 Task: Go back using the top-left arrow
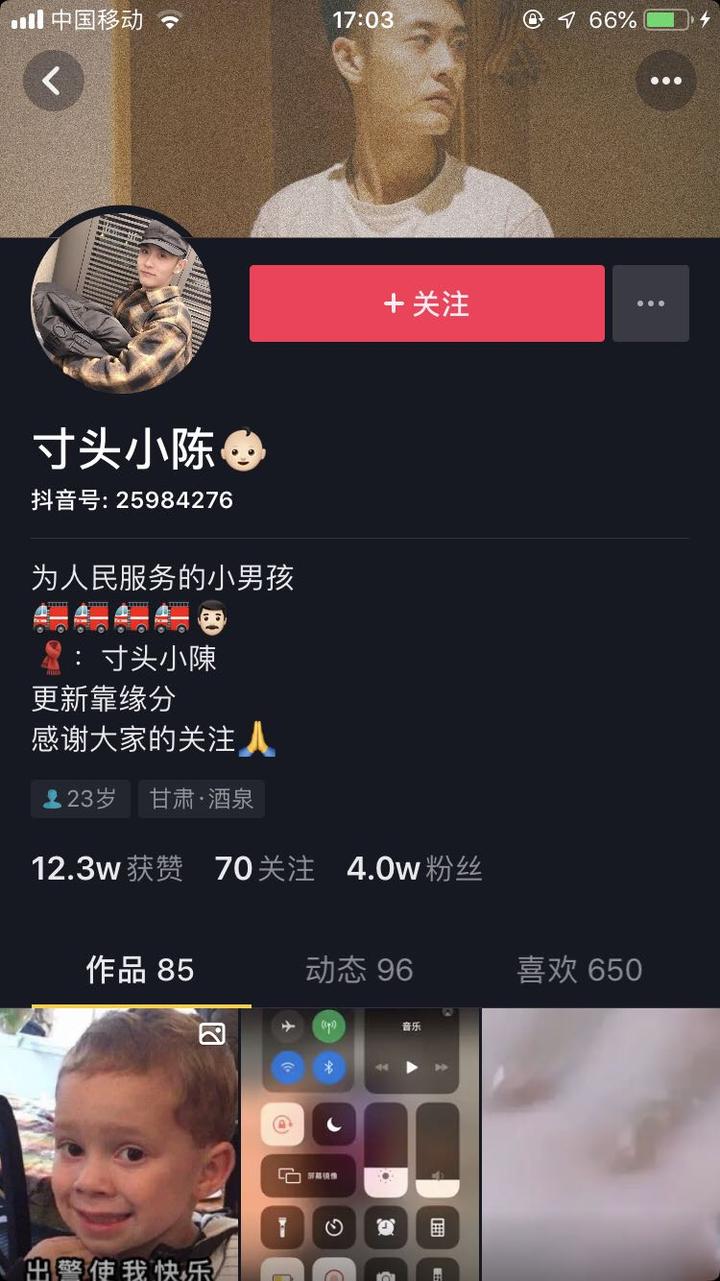(x=53, y=81)
